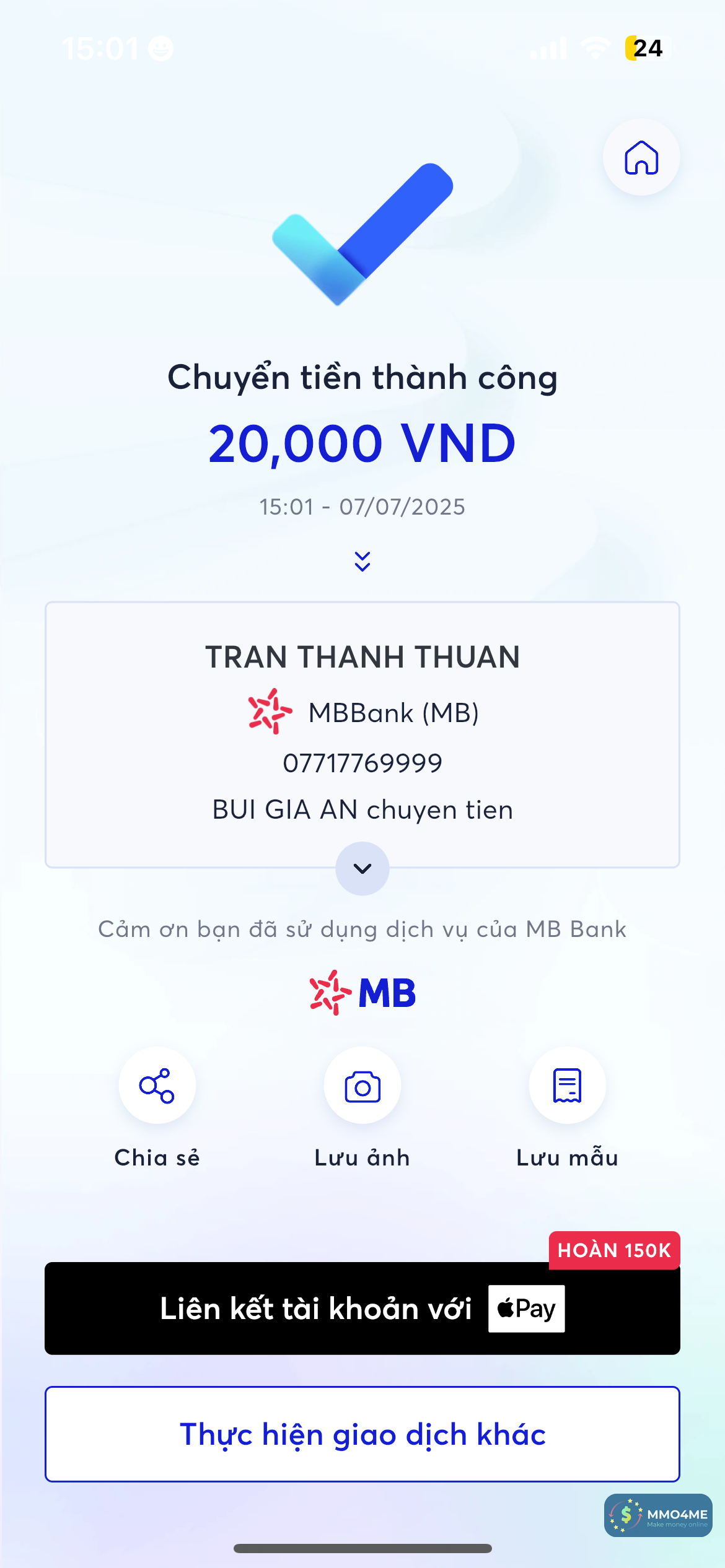Save transfer template with Lưu mẫu
Screen dimensions: 725x1568
point(567,1086)
